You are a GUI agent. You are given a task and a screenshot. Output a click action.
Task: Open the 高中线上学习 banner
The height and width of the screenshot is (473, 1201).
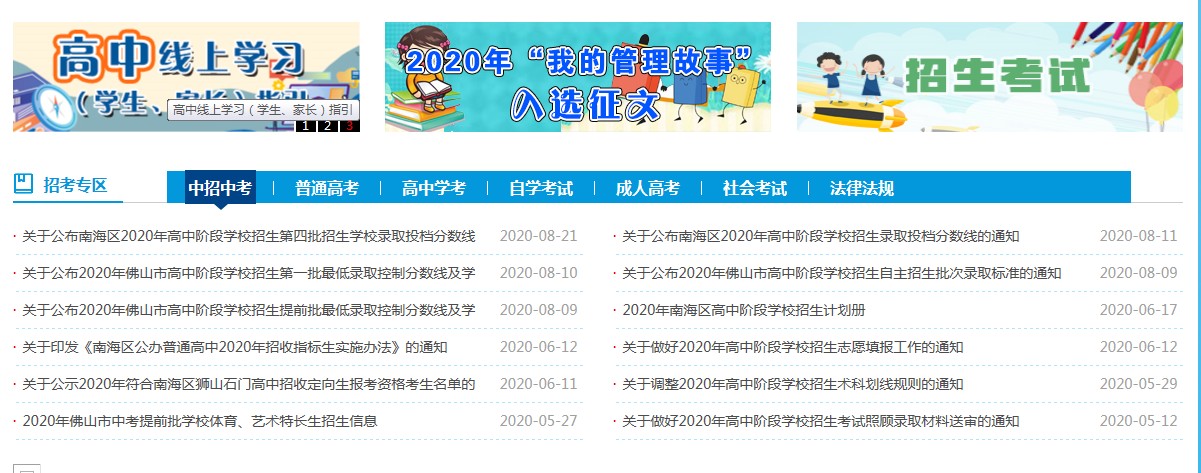pyautogui.click(x=185, y=60)
